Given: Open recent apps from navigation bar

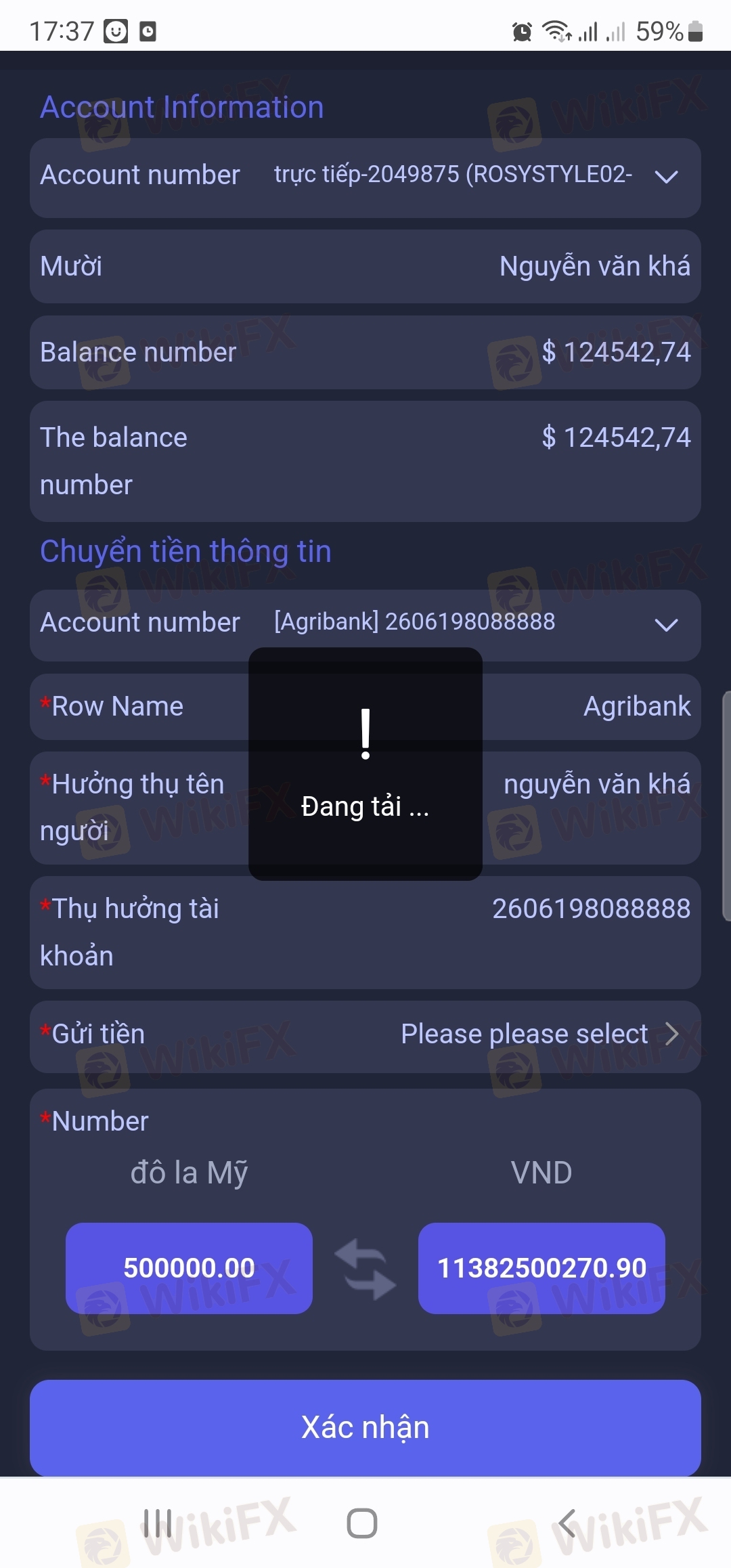Looking at the screenshot, I should point(157,1523).
